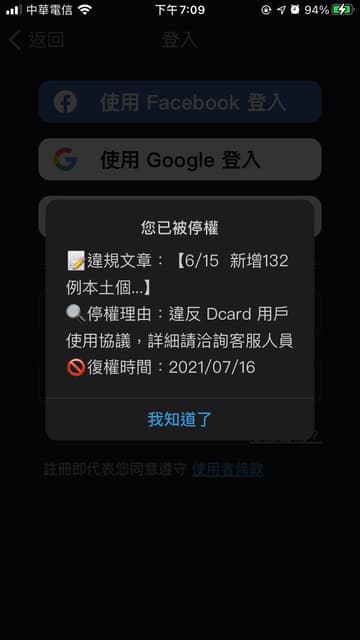Dismiss the suspension dialog with 我知道了
This screenshot has height=640, width=360.
(180, 419)
